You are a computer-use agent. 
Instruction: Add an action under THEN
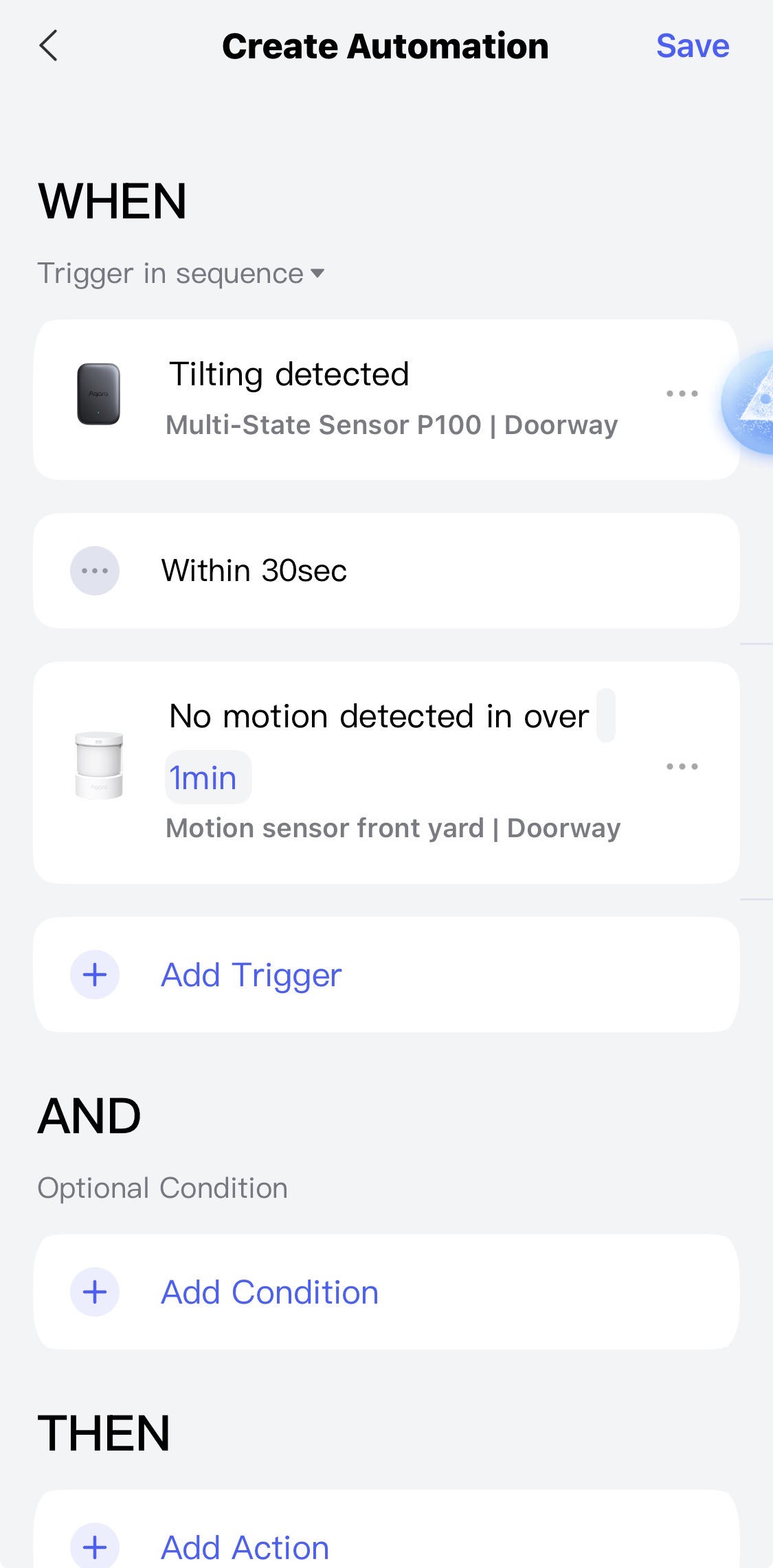(x=245, y=1547)
